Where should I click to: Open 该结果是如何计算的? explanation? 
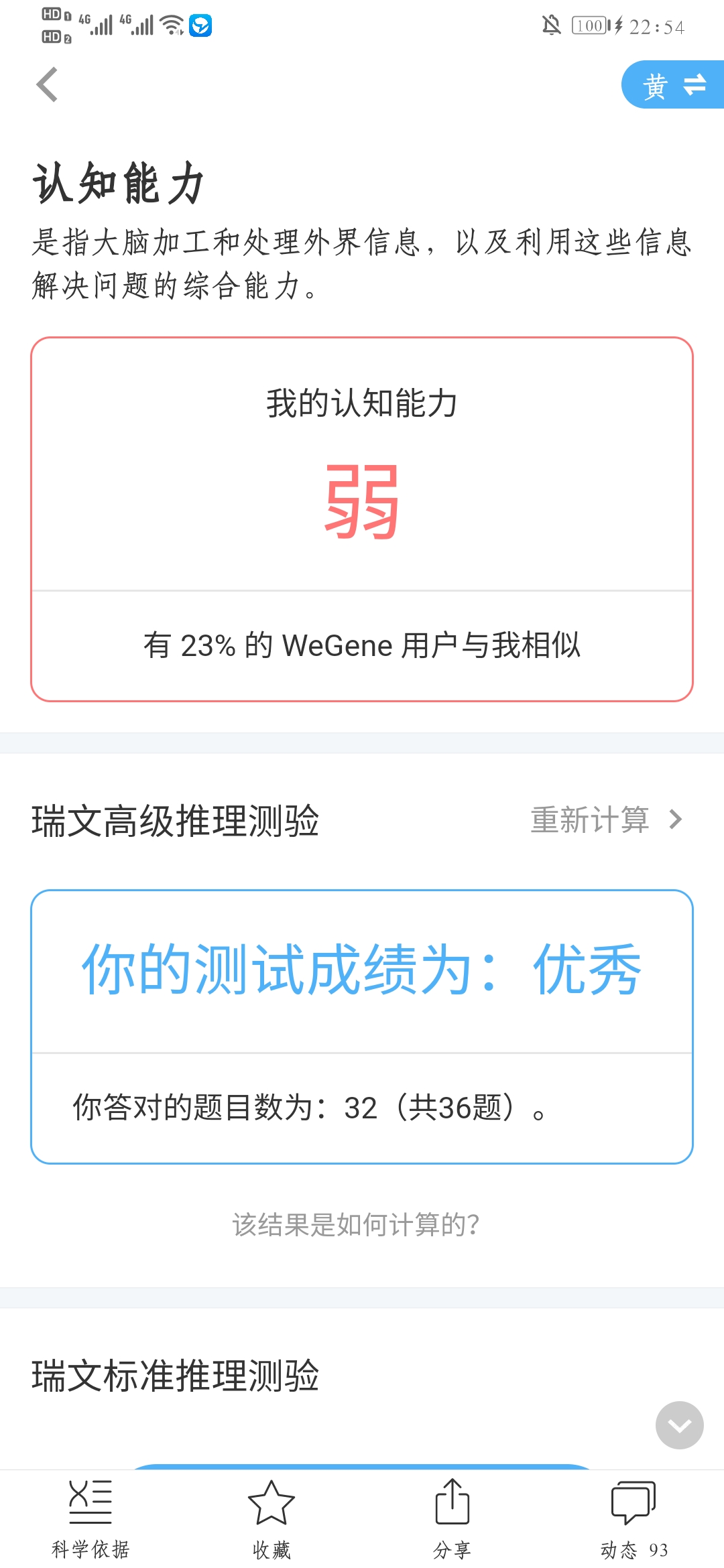coord(356,1224)
